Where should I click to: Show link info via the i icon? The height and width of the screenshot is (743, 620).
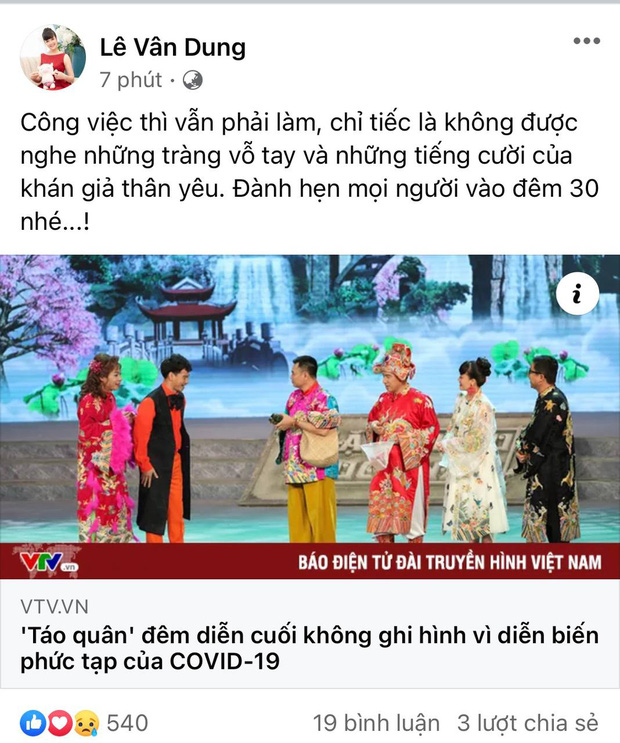tap(577, 294)
